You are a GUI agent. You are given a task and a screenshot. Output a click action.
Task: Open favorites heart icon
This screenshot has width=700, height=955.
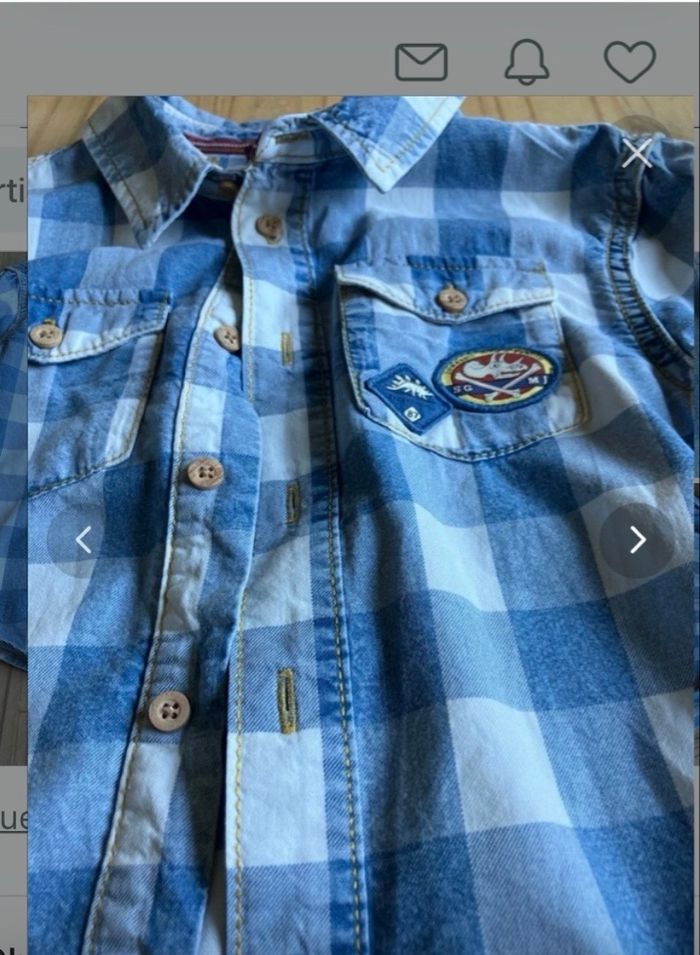point(630,62)
